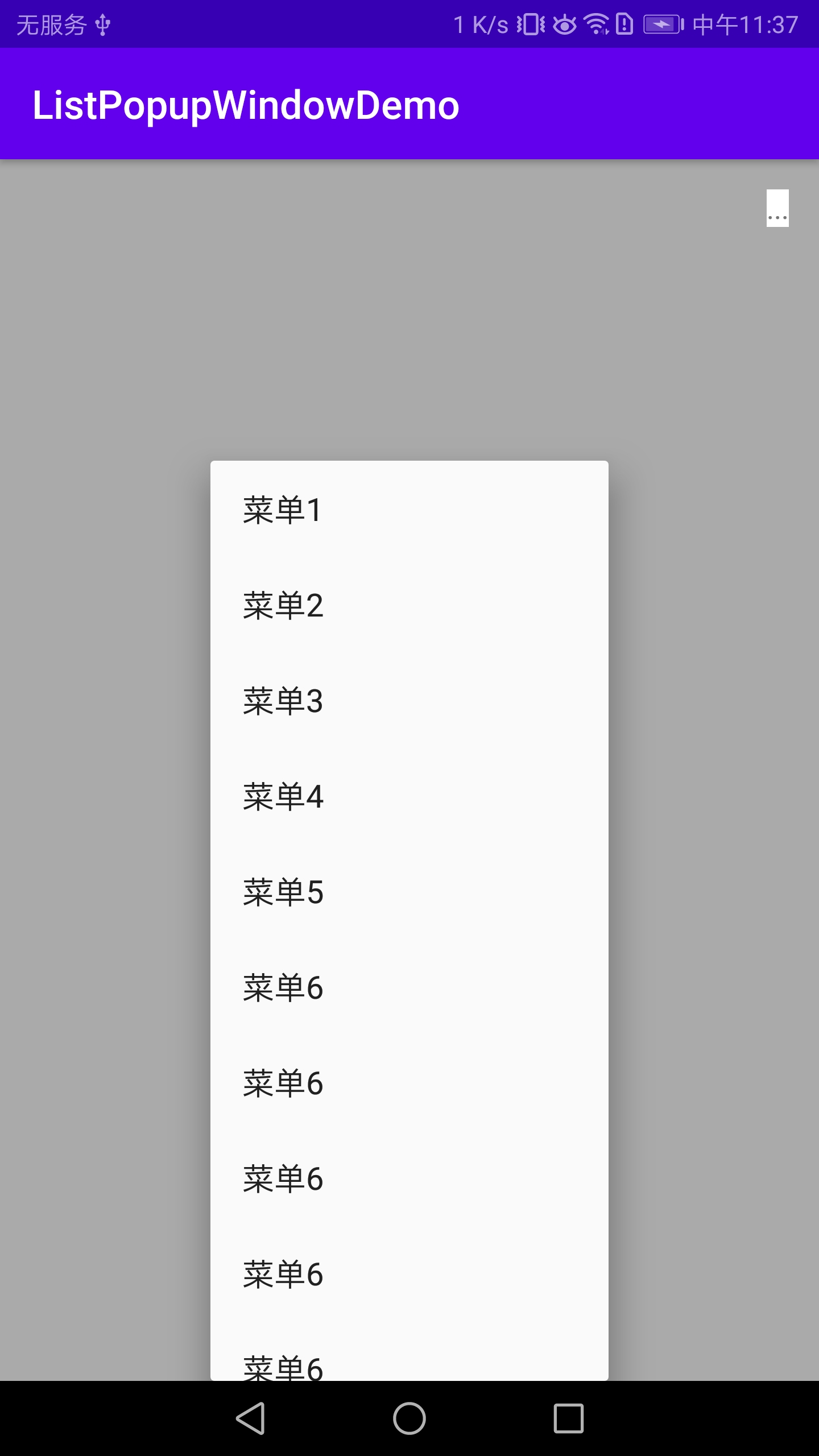The height and width of the screenshot is (1456, 819).
Task: Select 菜单1 from the popup list
Action: pos(408,510)
